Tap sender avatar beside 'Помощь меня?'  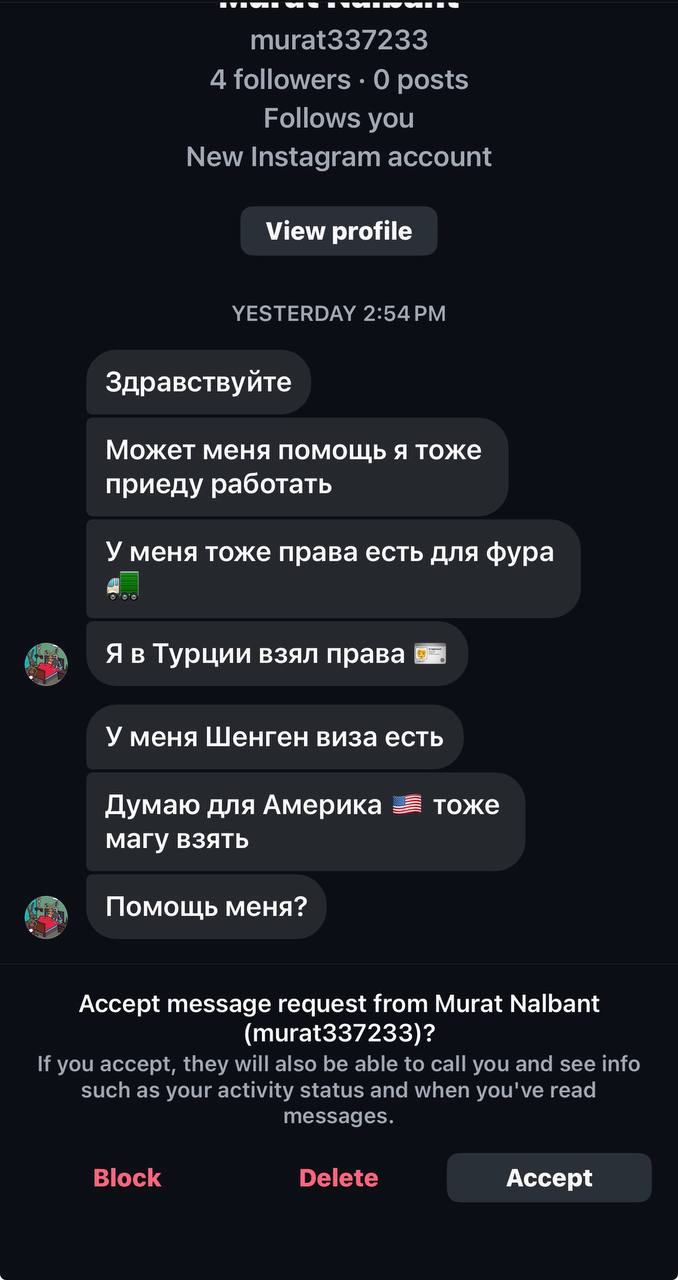point(46,917)
